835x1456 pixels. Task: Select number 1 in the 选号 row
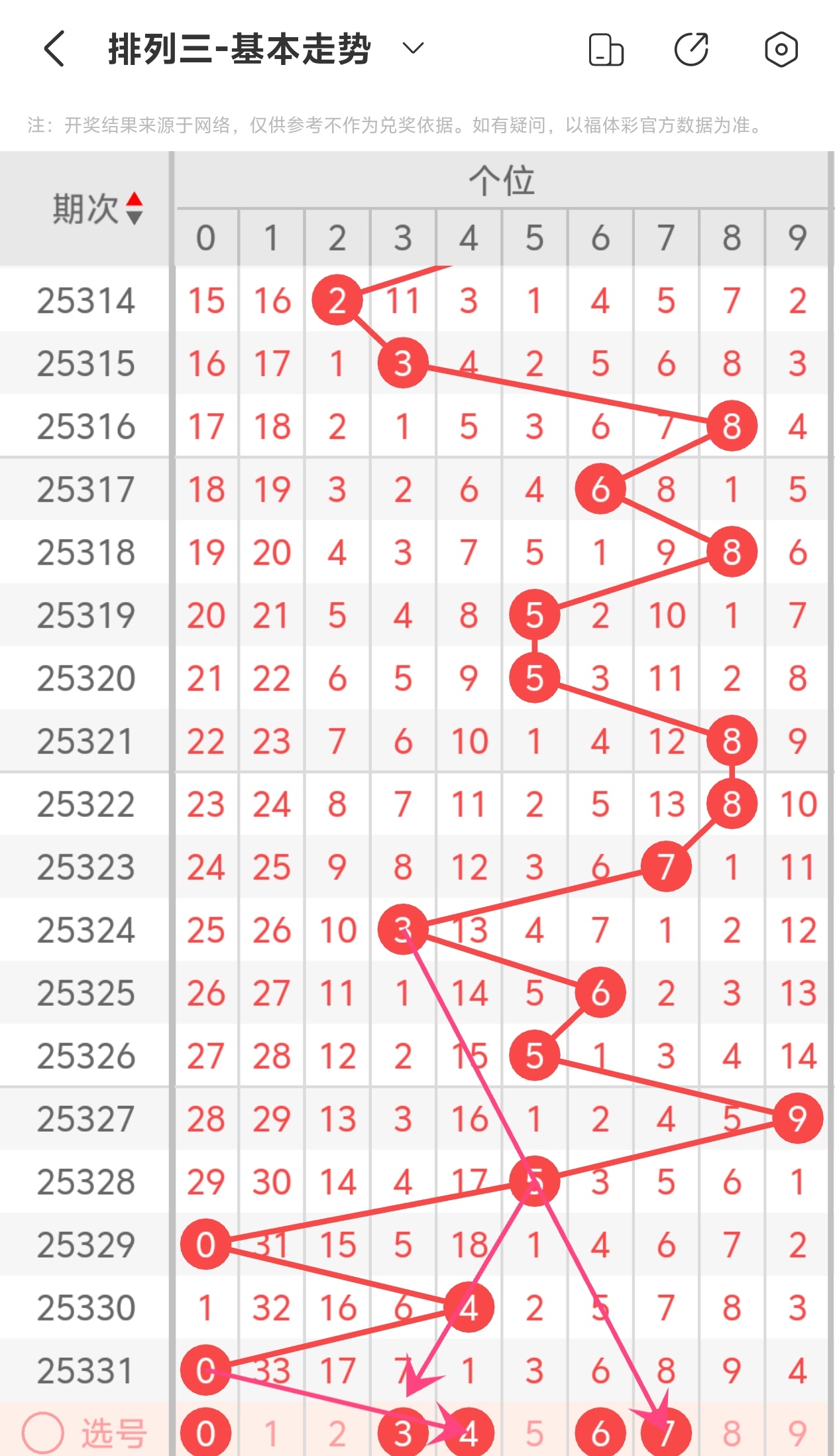coord(271,1433)
